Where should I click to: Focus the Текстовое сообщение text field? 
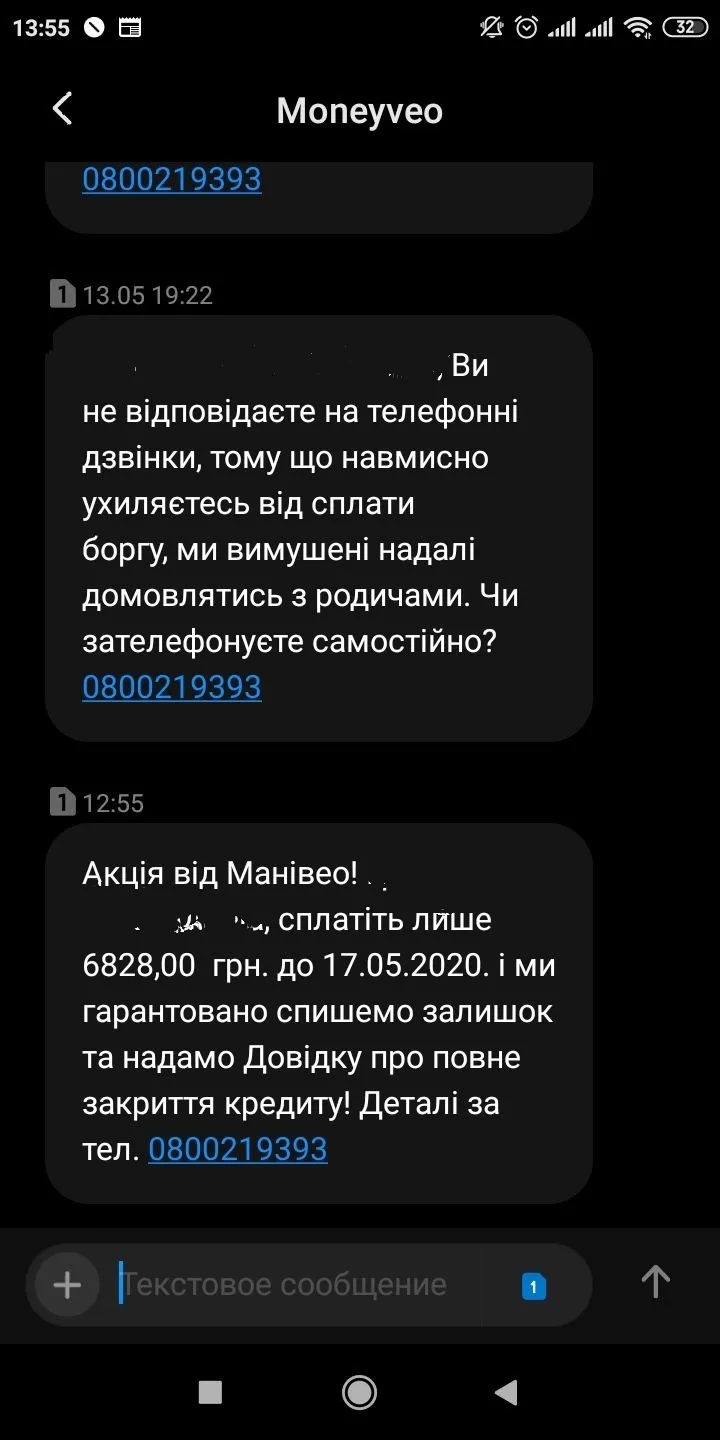pyautogui.click(x=300, y=1284)
